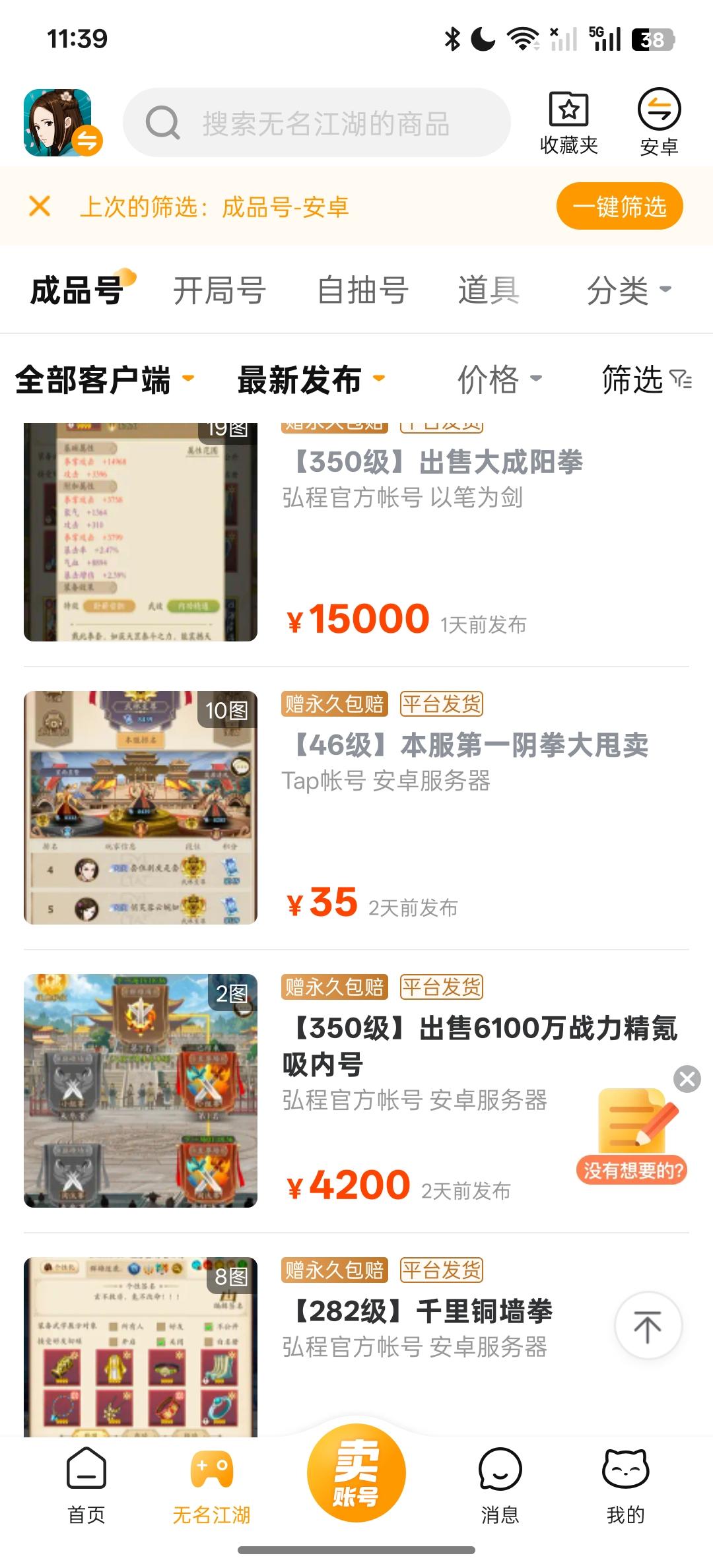Close the previous filter reminder banner
The width and height of the screenshot is (713, 1568).
point(39,206)
